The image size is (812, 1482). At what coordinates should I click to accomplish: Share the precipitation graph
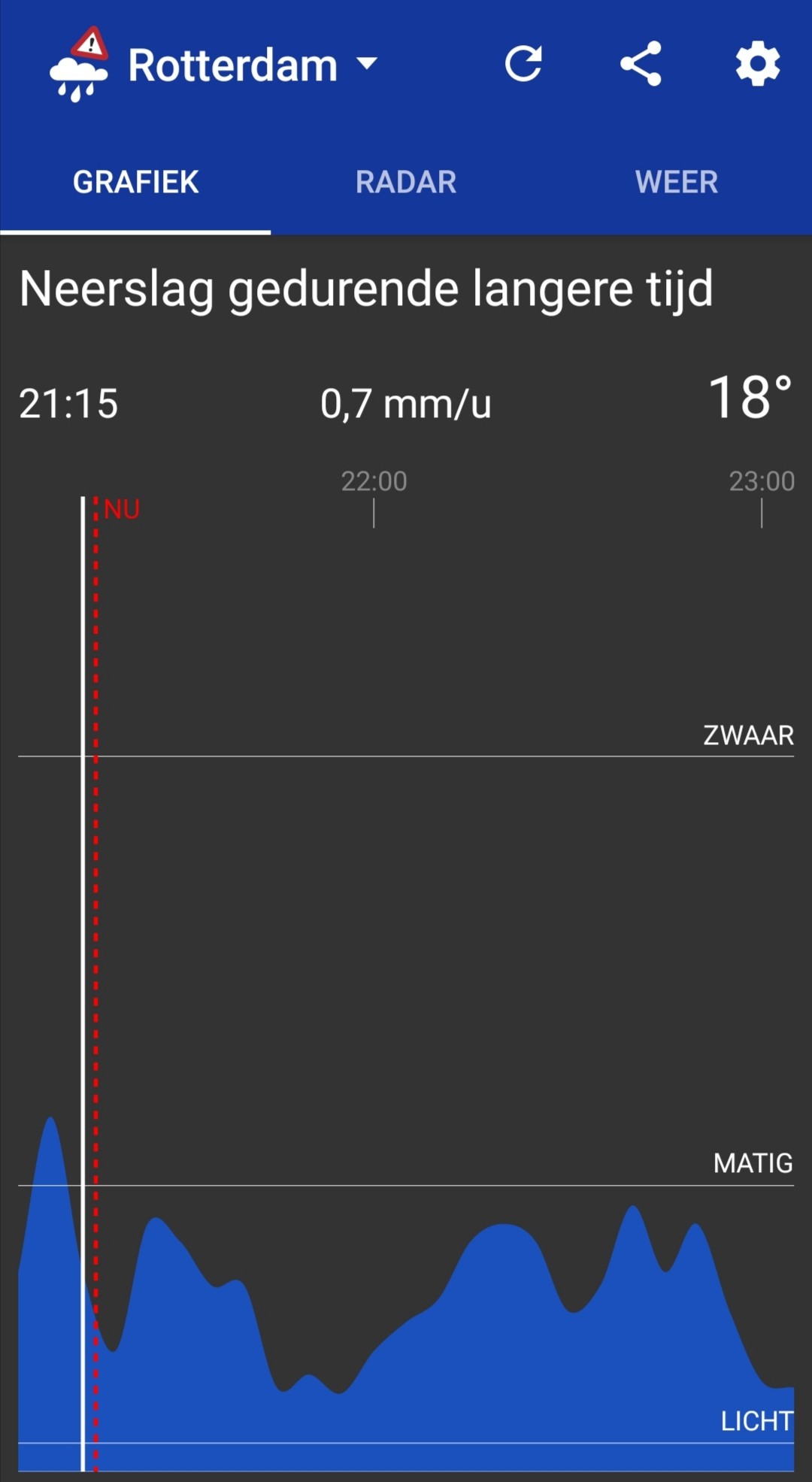641,64
